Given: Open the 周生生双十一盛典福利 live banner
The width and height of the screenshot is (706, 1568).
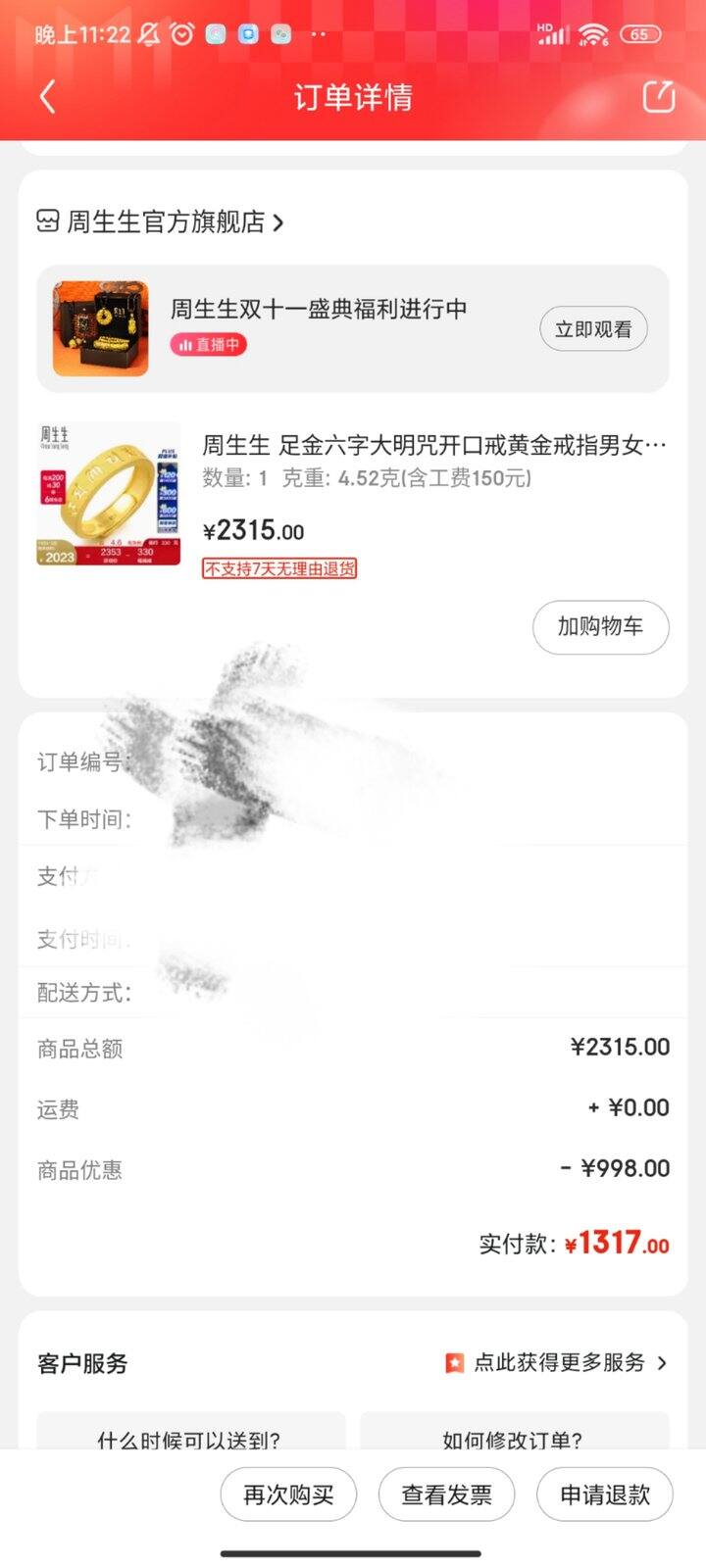Looking at the screenshot, I should pos(353,328).
